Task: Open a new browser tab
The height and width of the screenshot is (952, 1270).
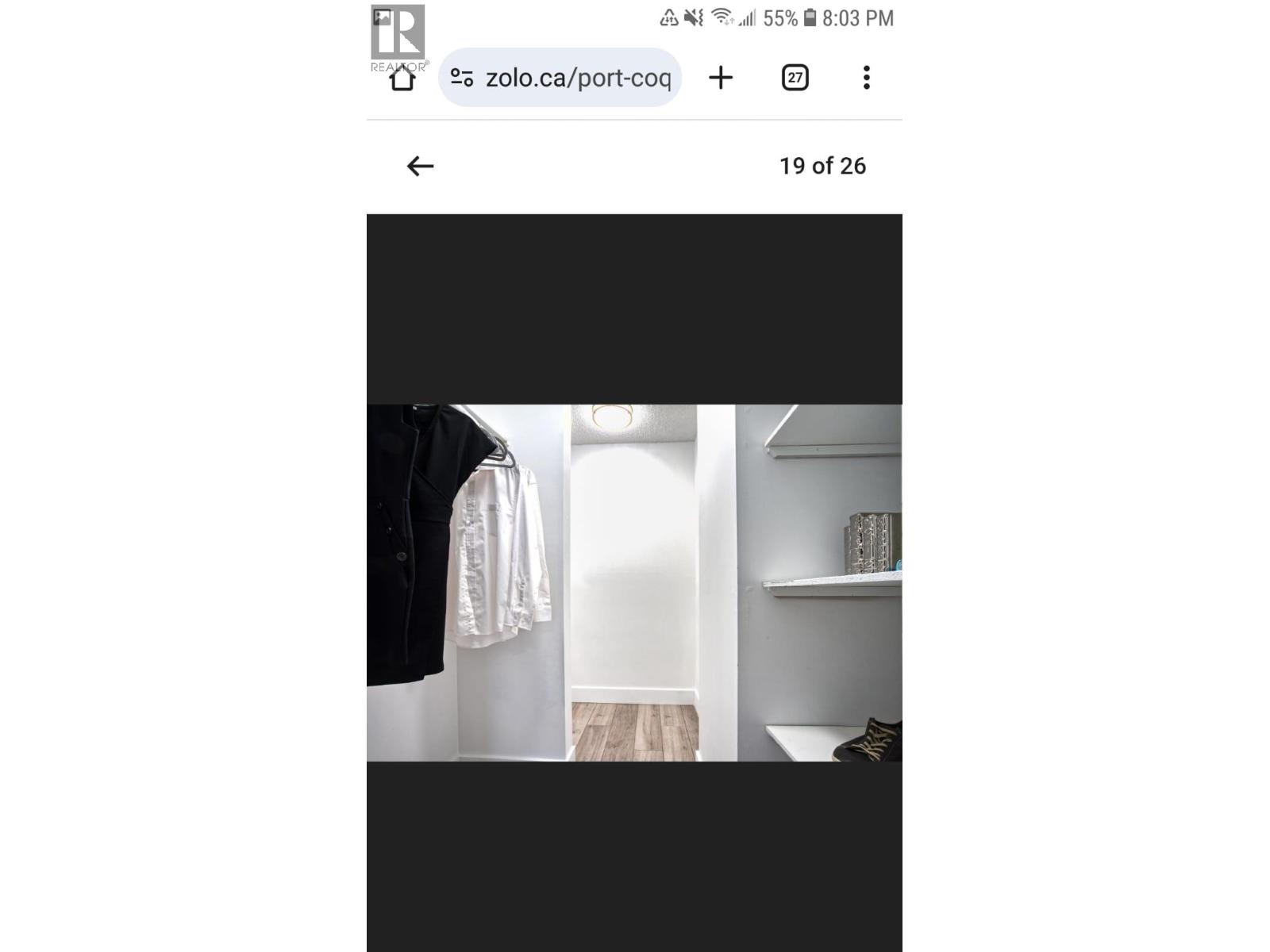Action: tap(721, 78)
